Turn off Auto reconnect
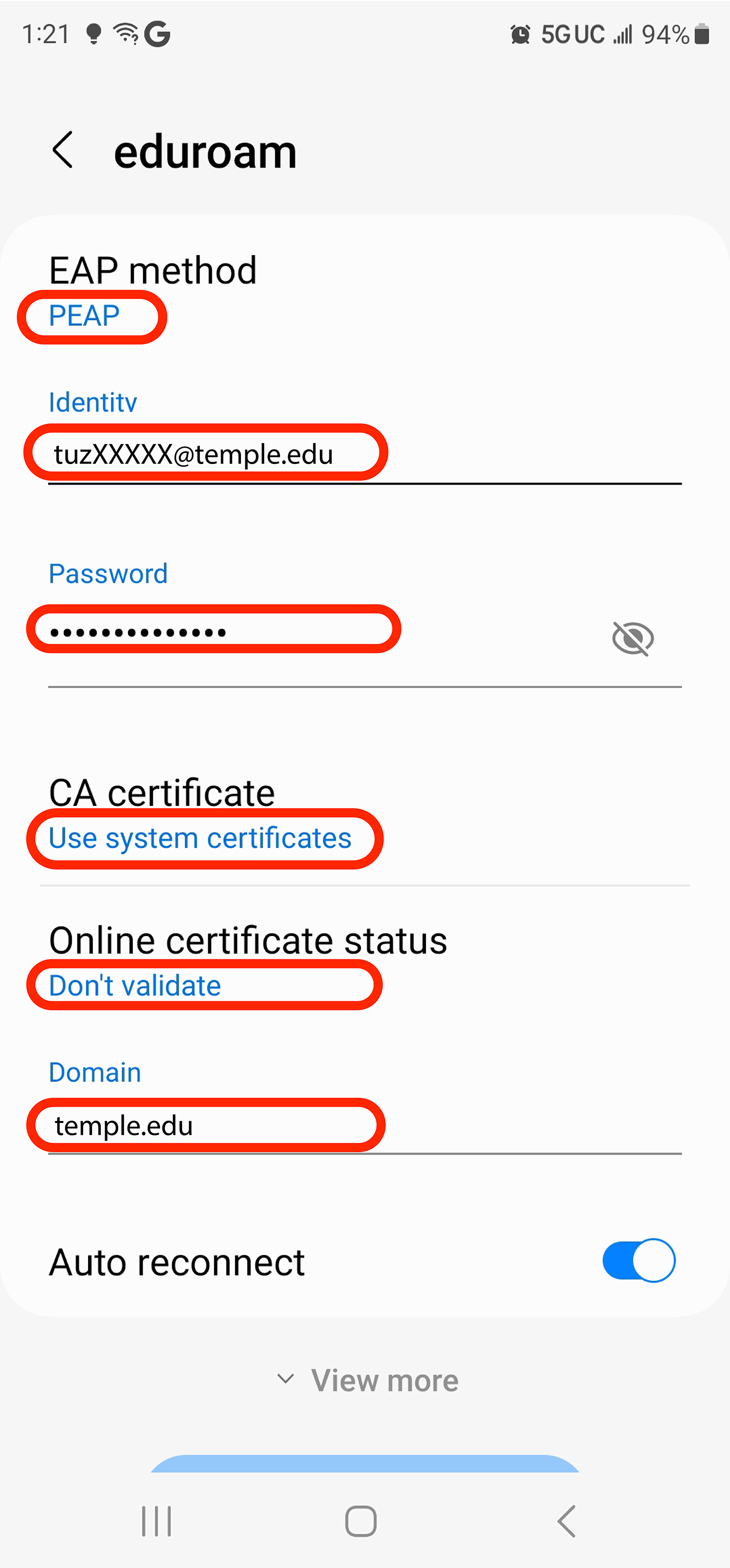The image size is (730, 1568). tap(639, 1260)
